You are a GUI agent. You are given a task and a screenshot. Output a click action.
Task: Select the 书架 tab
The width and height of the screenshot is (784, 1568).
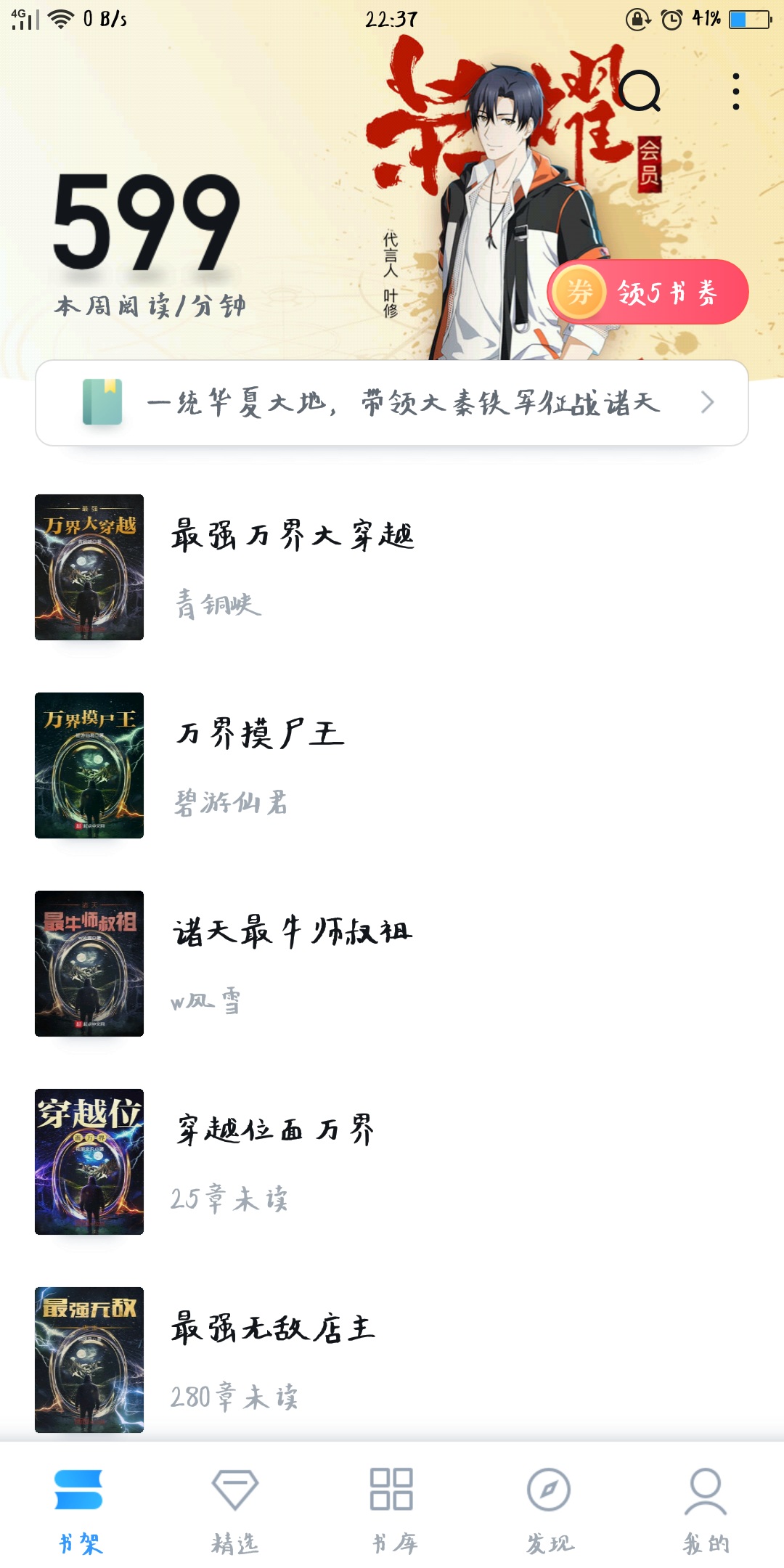click(x=78, y=1510)
